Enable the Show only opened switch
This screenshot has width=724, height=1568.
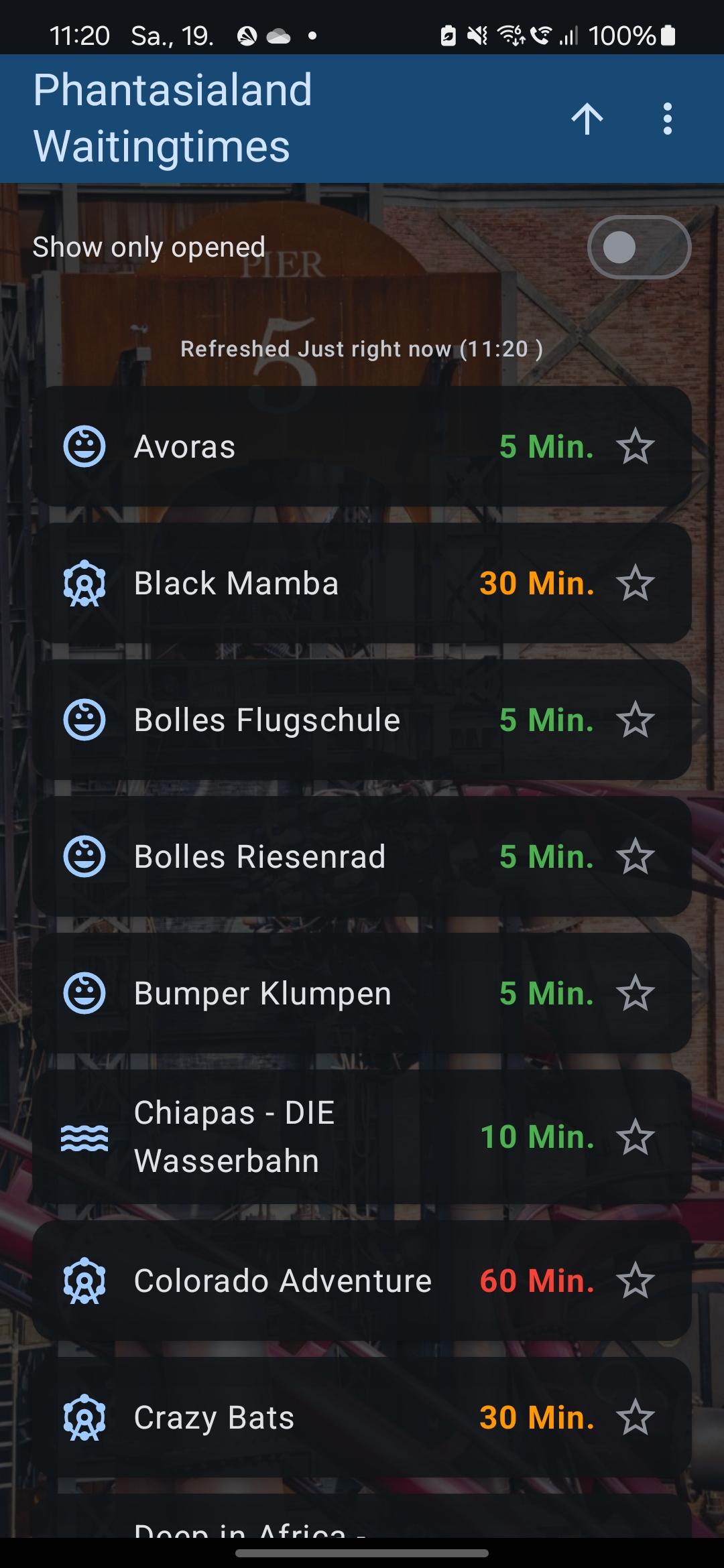638,248
